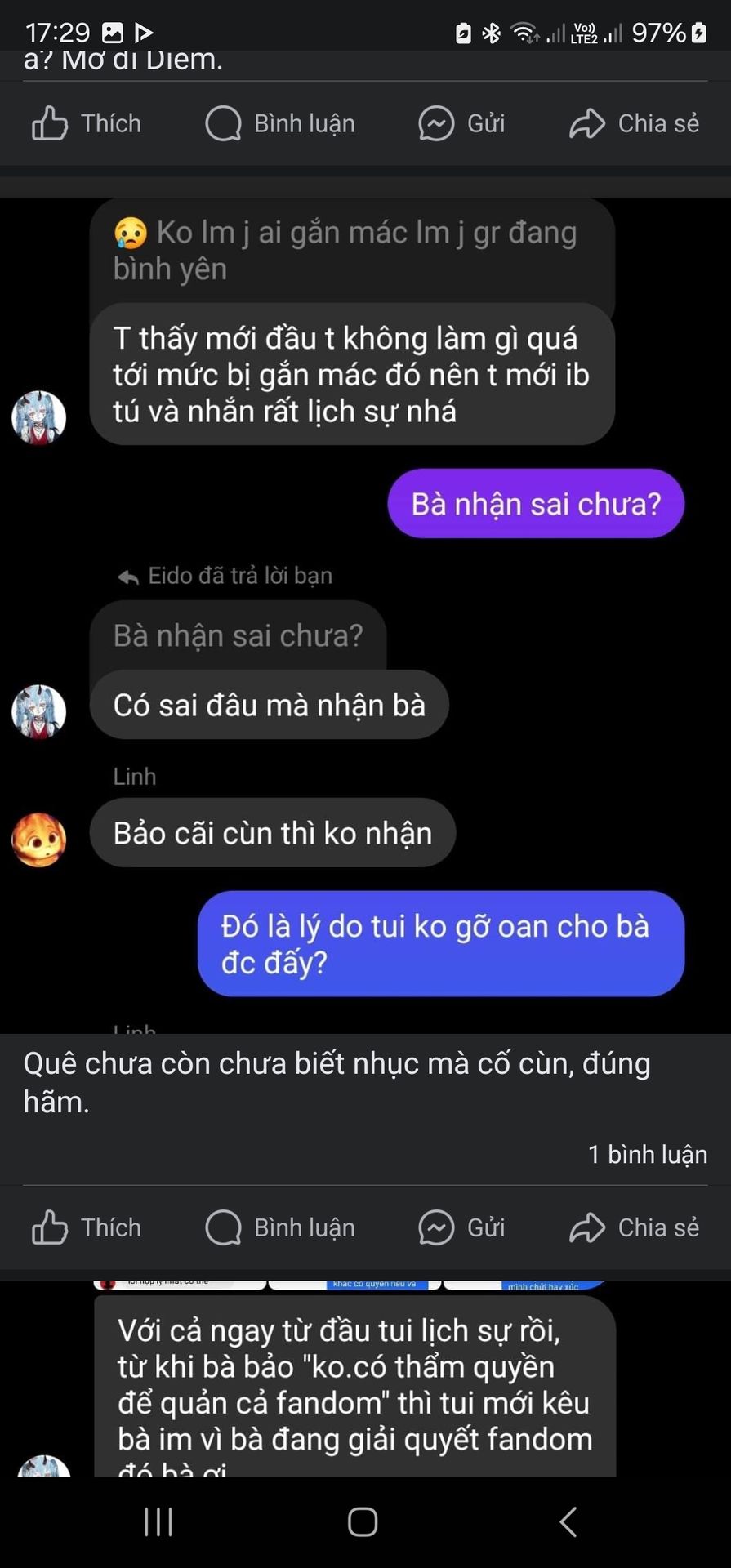Show recent apps
Image resolution: width=731 pixels, height=1568 pixels.
tap(158, 1521)
